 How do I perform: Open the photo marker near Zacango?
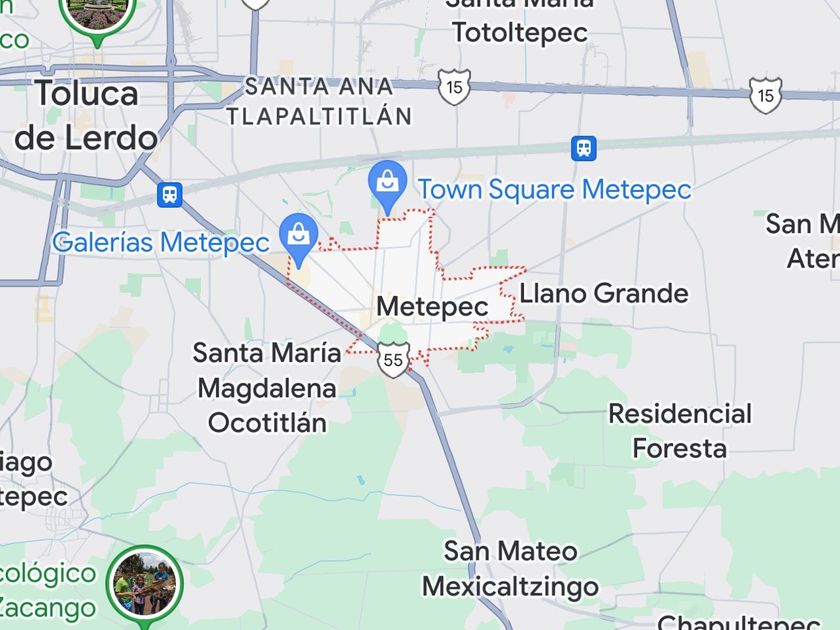point(146,581)
